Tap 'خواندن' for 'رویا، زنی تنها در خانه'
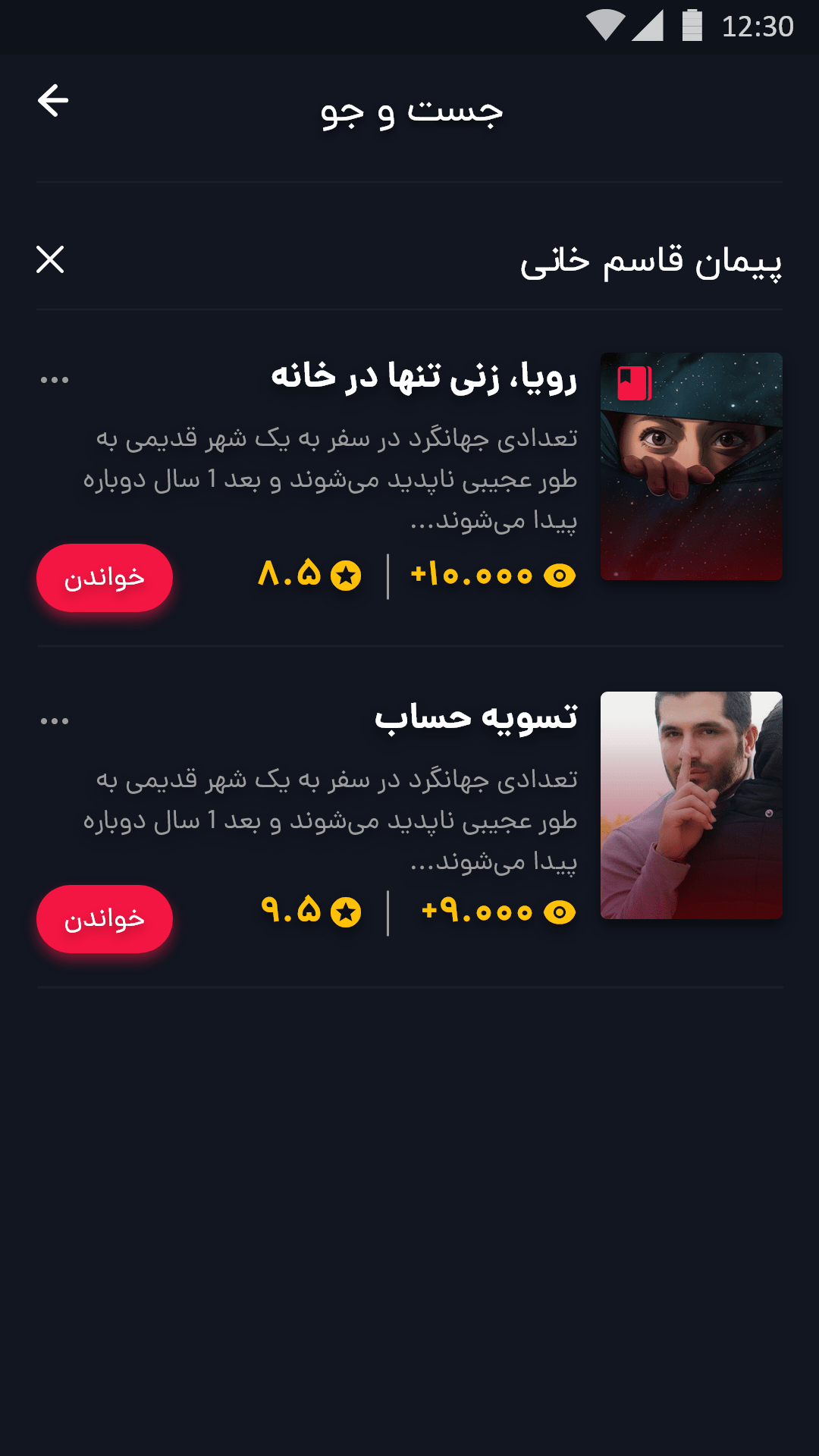Screen dimensions: 819x1456 point(105,578)
